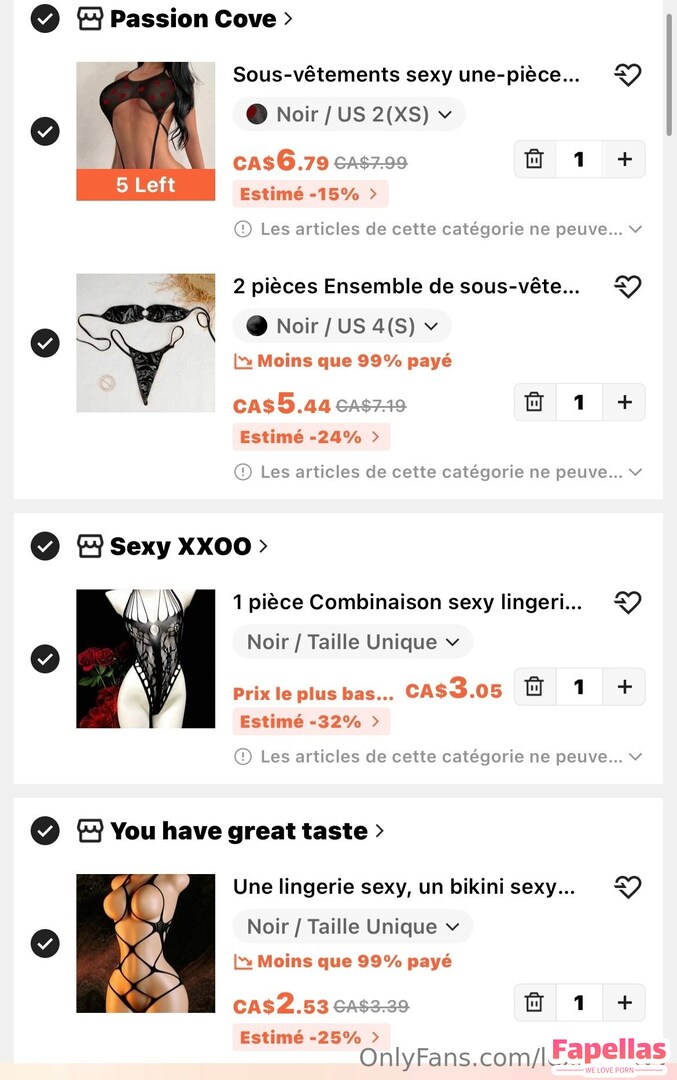Viewport: 677px width, 1080px height.
Task: Add the Sous-vêtements une-pièce item to wishlist
Action: (x=627, y=75)
